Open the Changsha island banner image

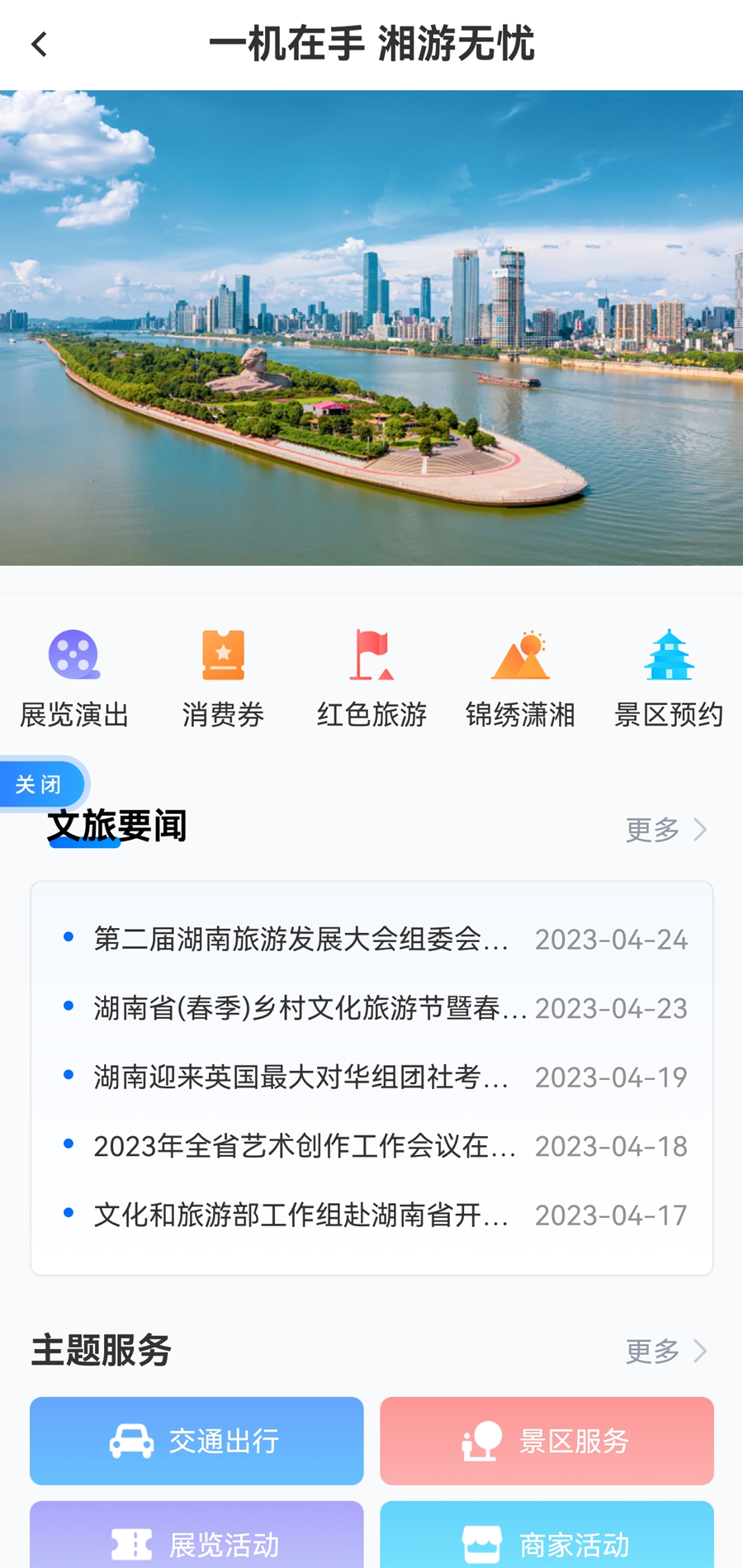click(371, 328)
